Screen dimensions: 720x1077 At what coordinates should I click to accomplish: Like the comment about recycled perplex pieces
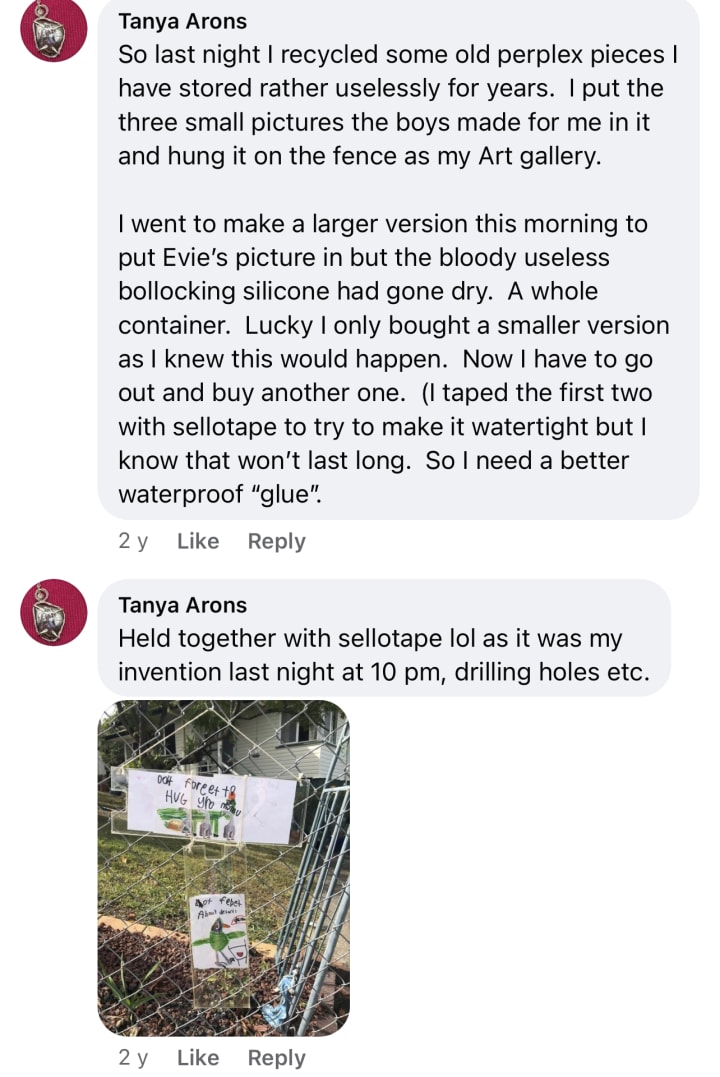(197, 541)
